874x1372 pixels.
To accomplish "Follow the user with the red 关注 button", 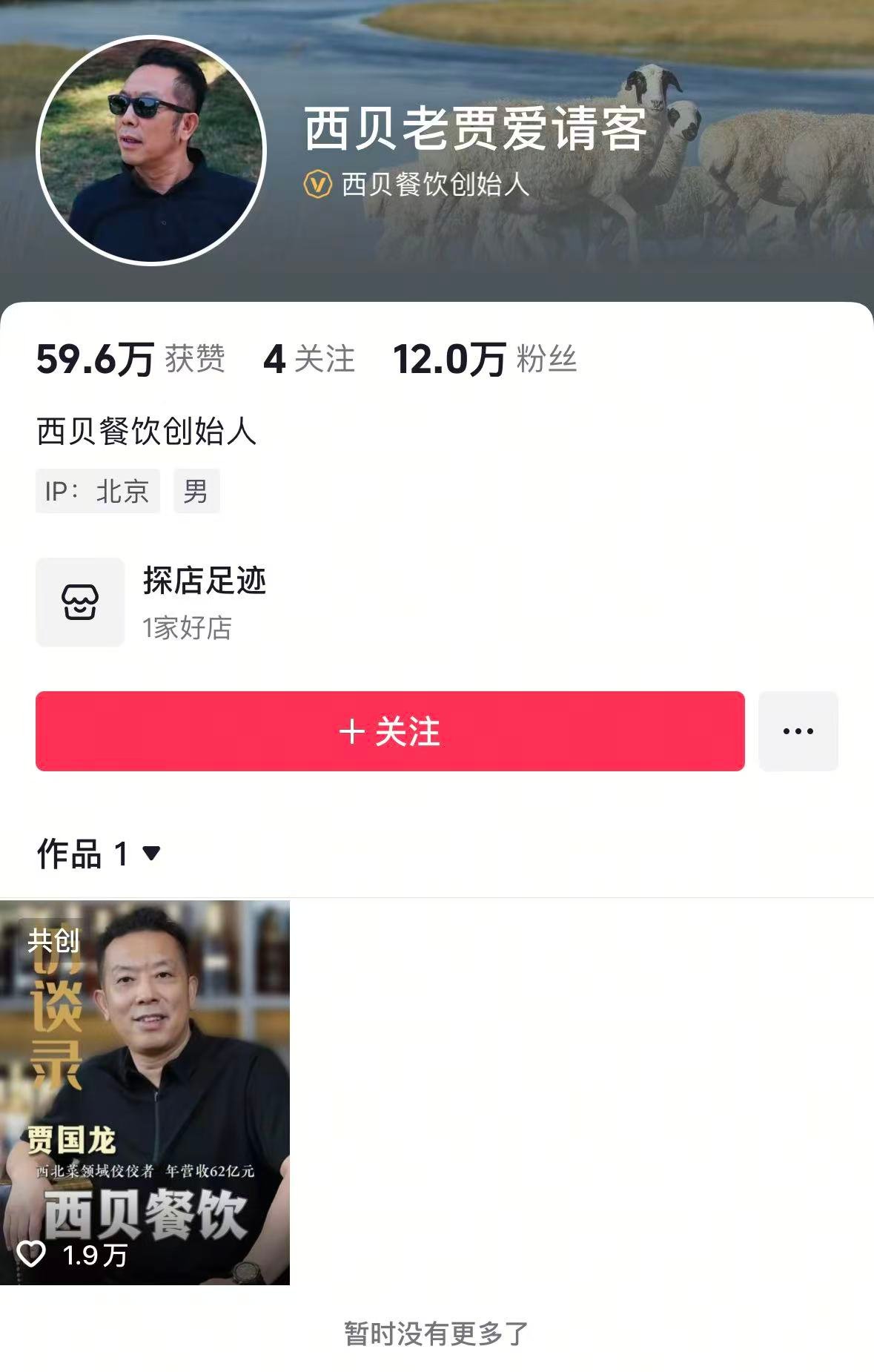I will 390,731.
